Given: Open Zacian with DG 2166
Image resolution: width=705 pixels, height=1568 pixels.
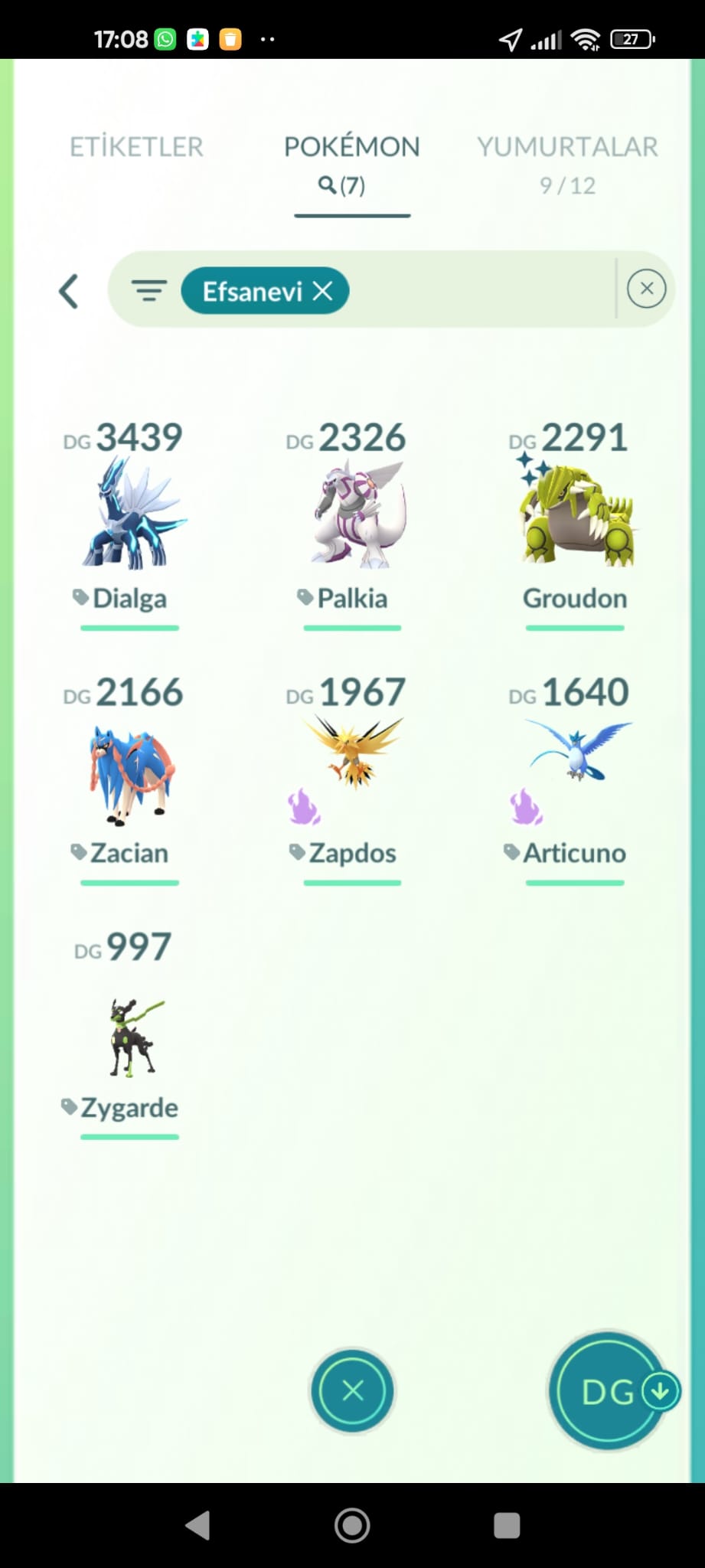Looking at the screenshot, I should [x=129, y=779].
